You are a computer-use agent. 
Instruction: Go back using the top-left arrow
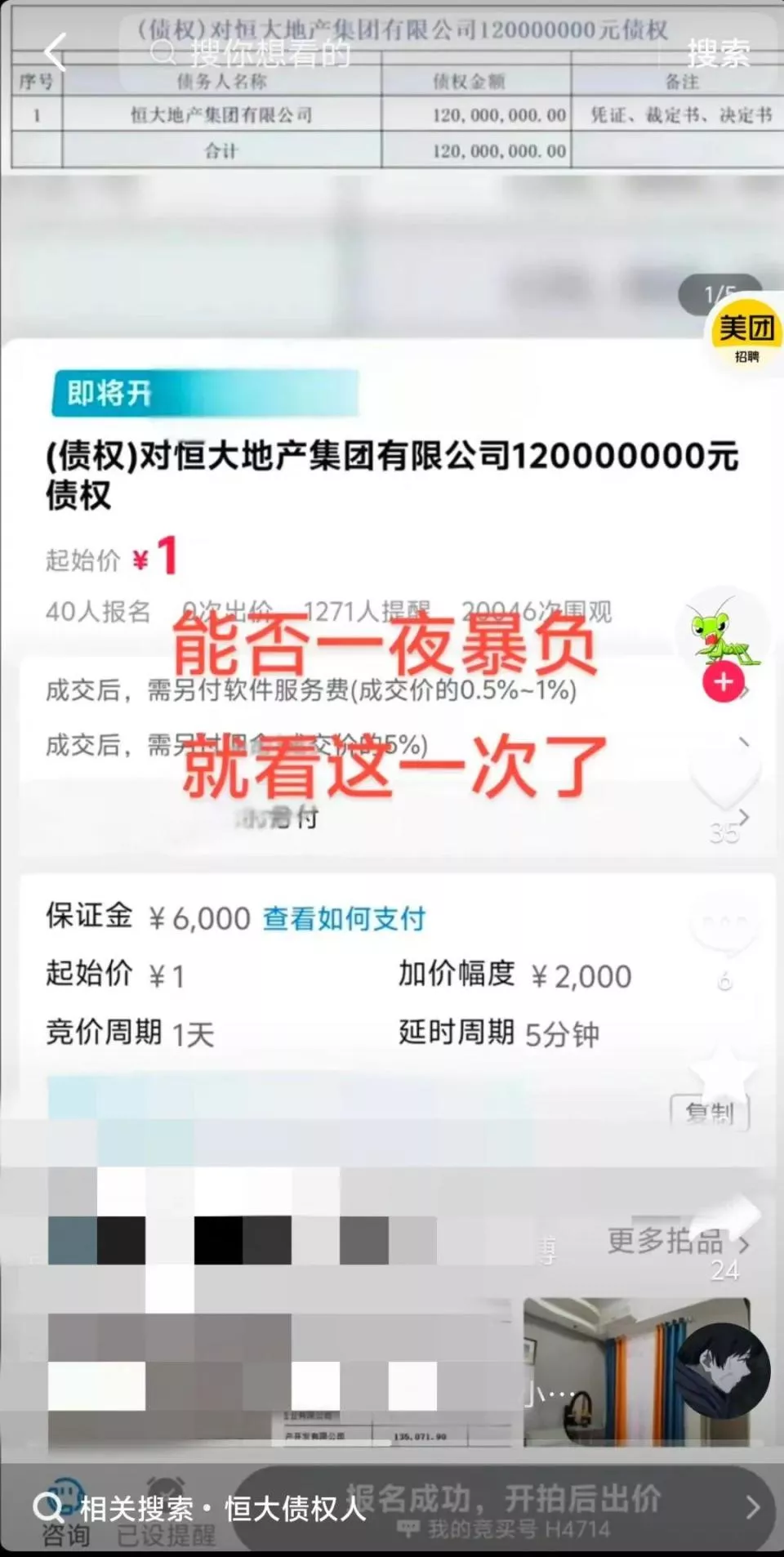pyautogui.click(x=55, y=53)
